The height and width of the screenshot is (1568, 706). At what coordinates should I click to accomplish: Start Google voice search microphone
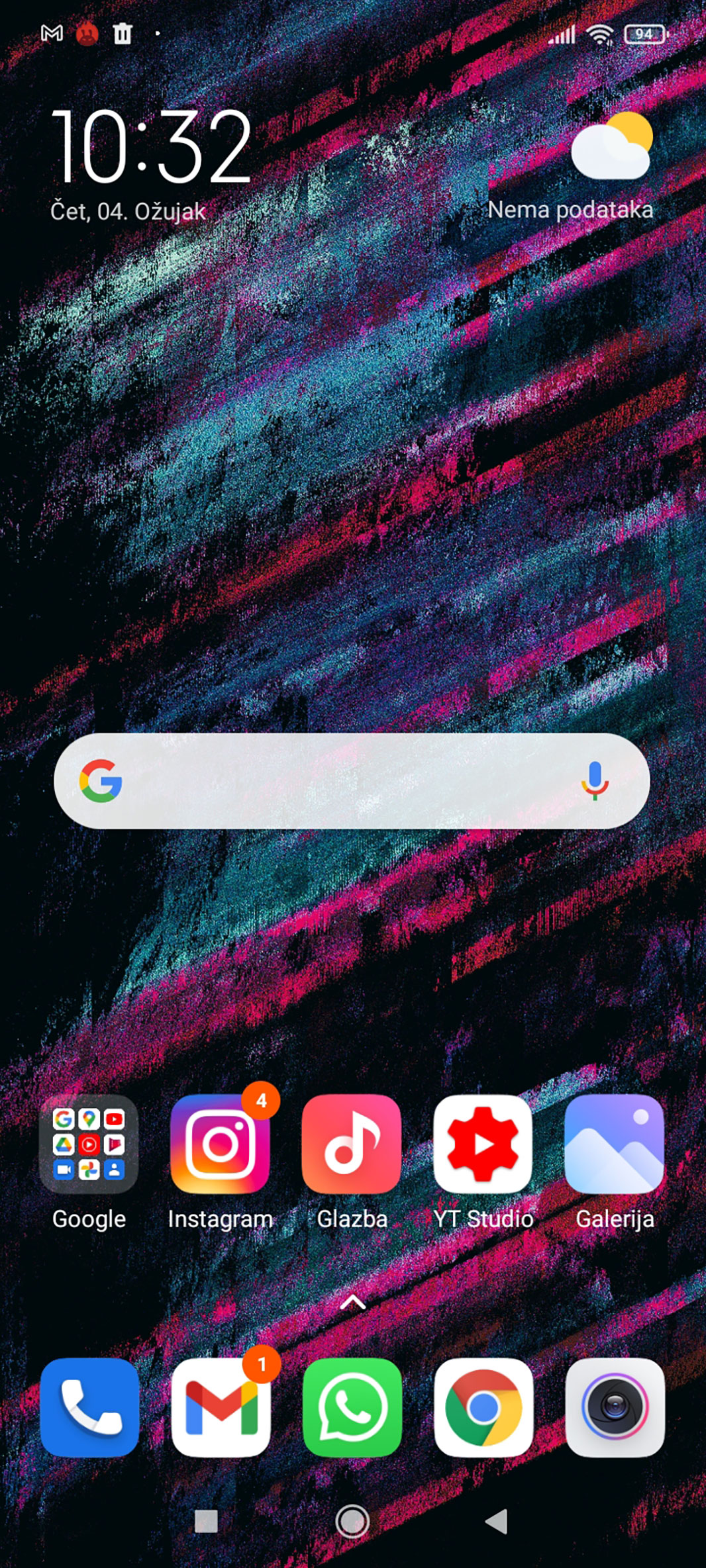tap(595, 780)
